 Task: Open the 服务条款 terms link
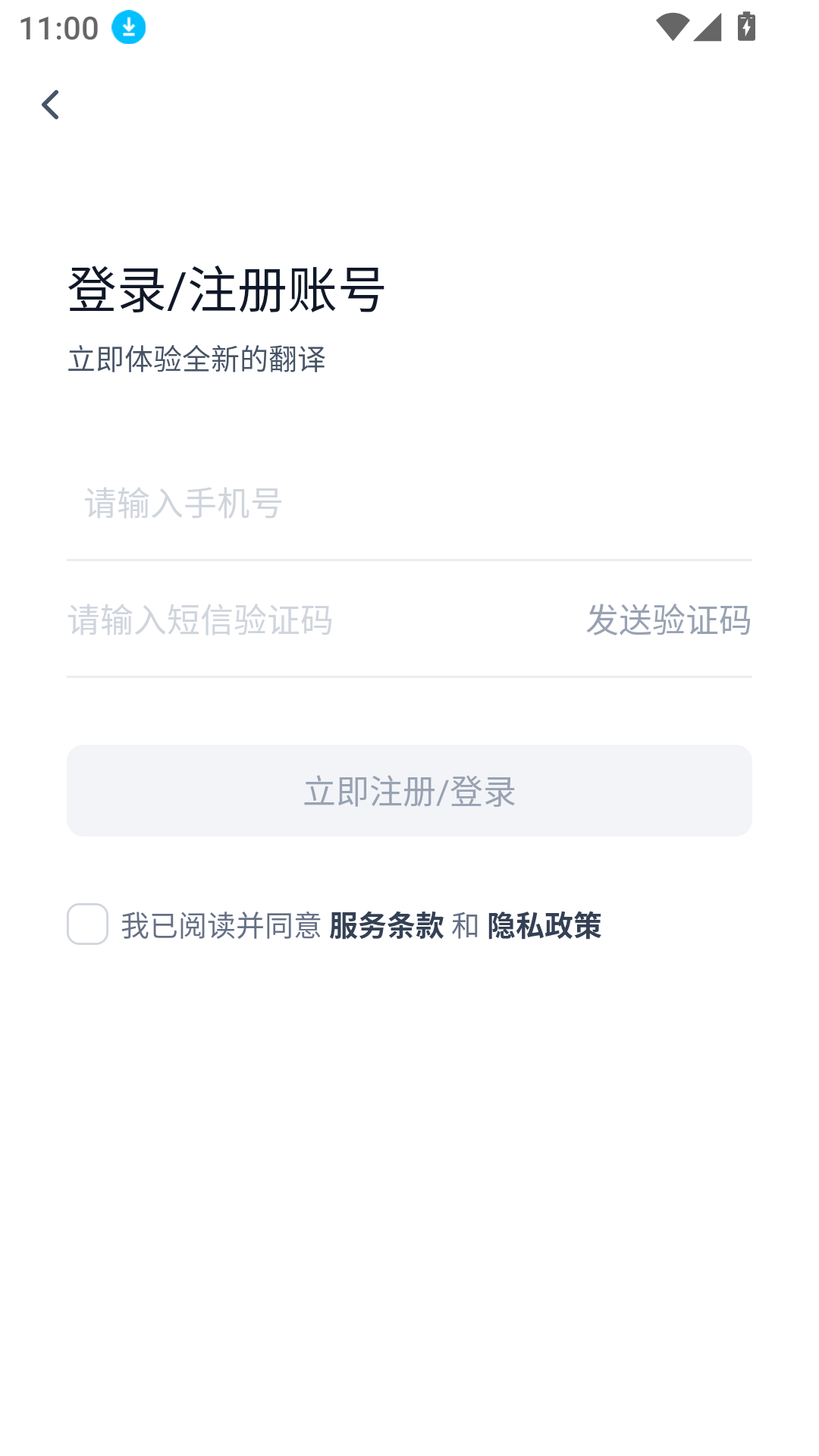[387, 926]
